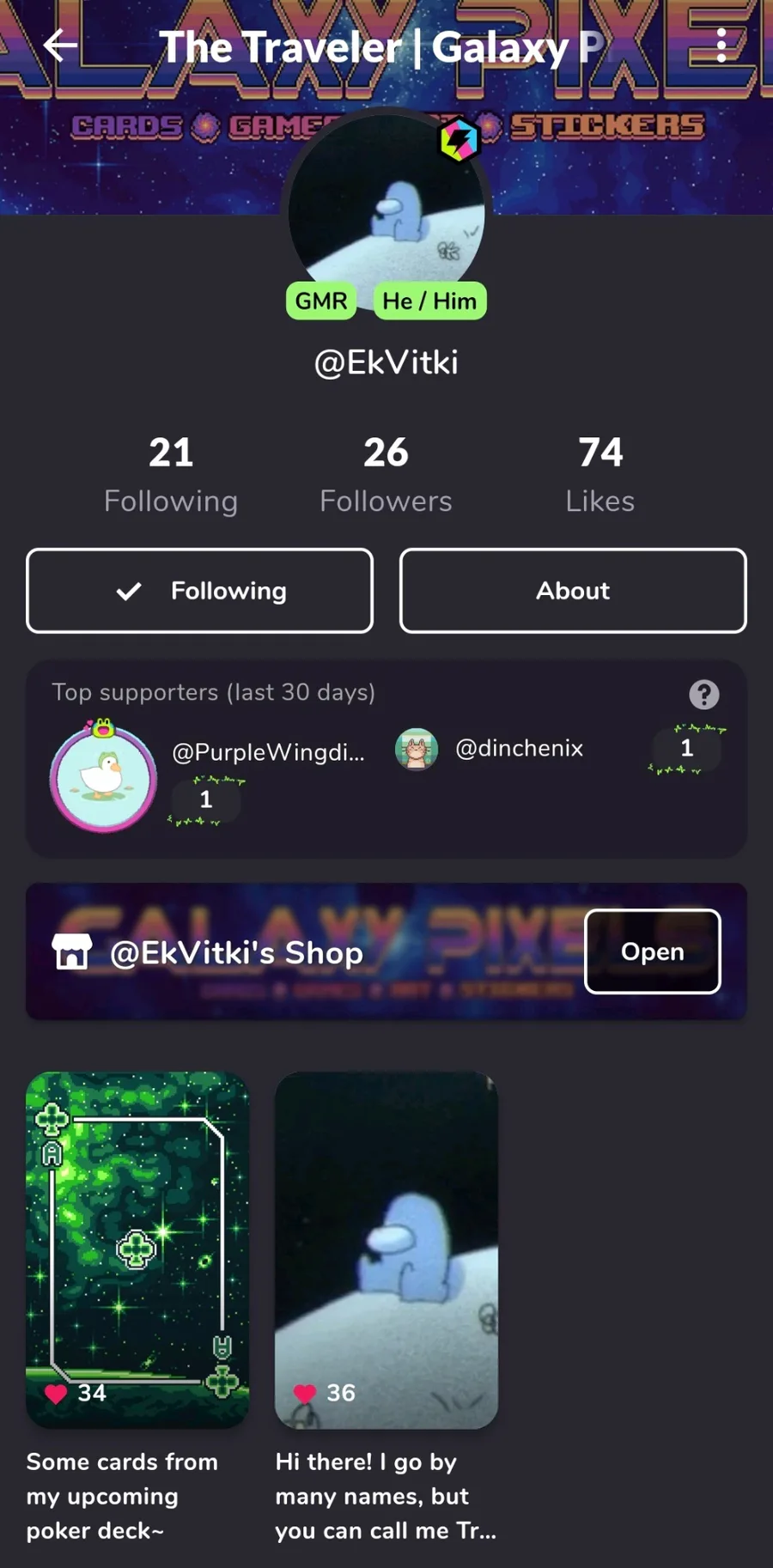Open the About section
Screen dimensions: 773x1568
coord(573,591)
